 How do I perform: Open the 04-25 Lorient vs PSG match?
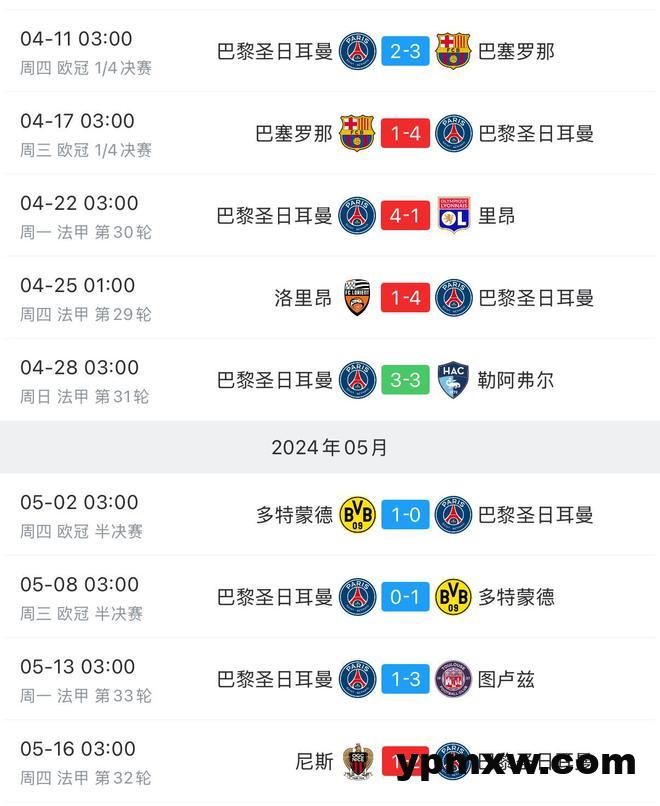click(x=405, y=298)
